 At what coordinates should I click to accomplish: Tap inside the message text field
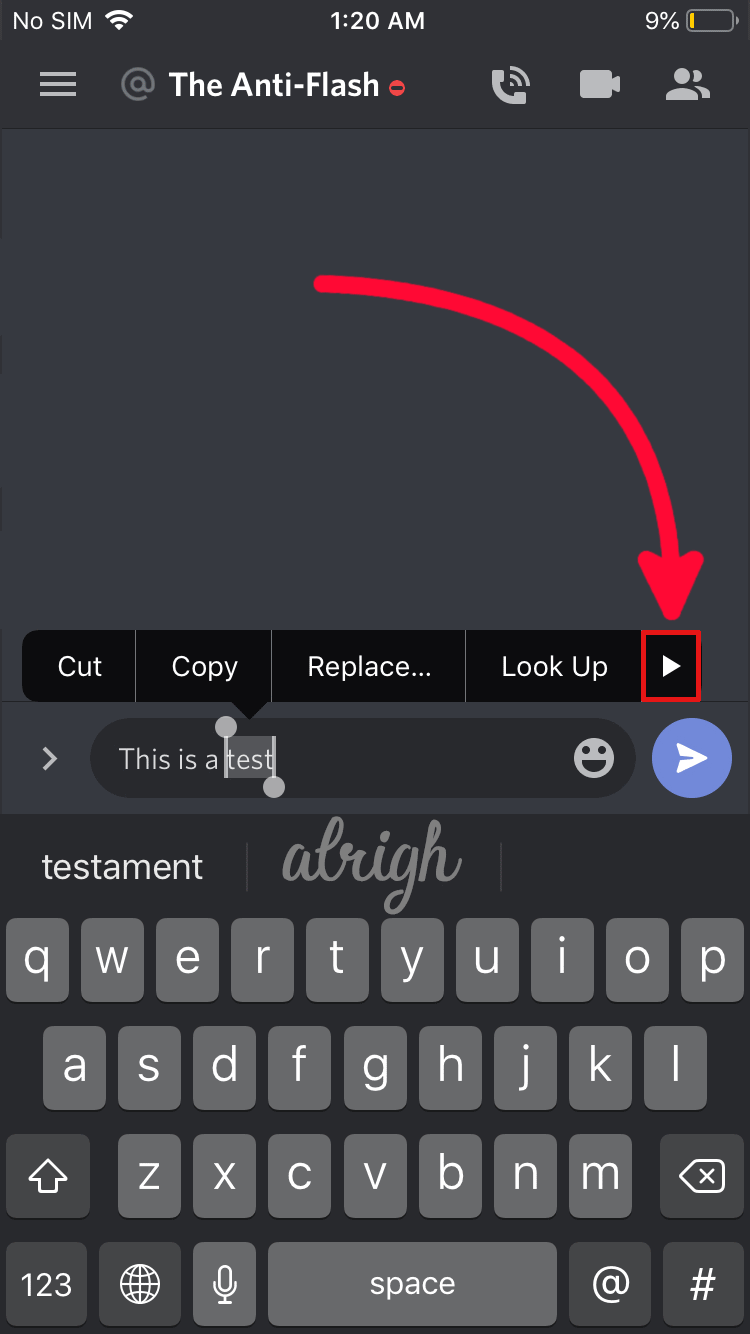[400, 759]
